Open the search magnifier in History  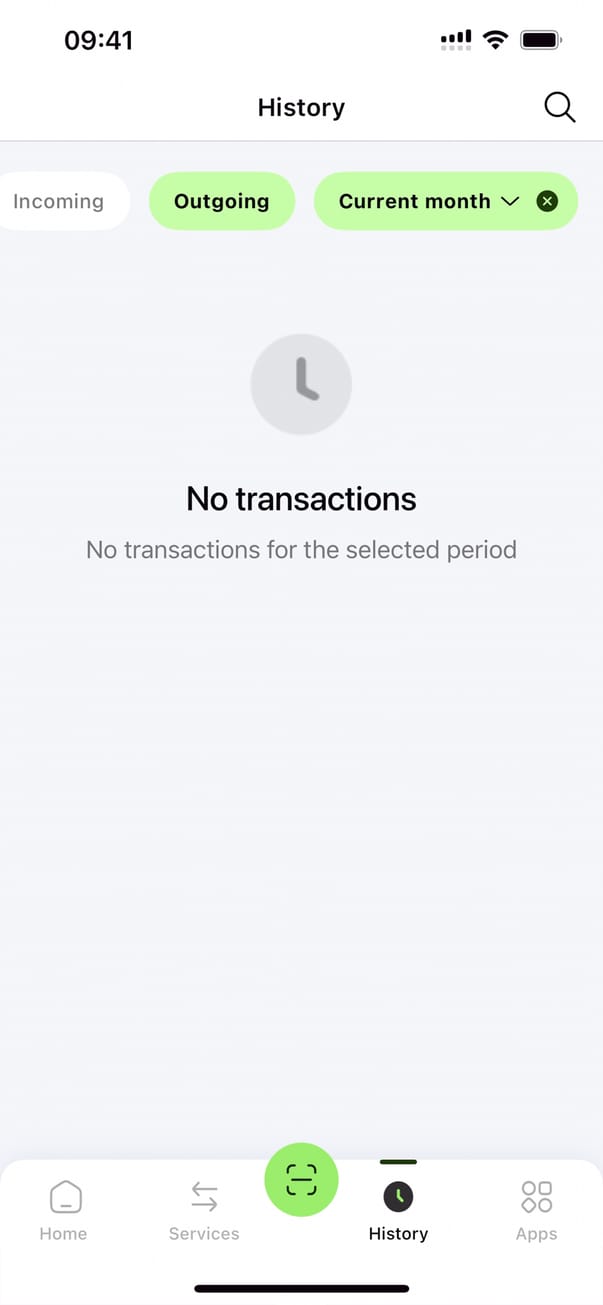click(559, 107)
